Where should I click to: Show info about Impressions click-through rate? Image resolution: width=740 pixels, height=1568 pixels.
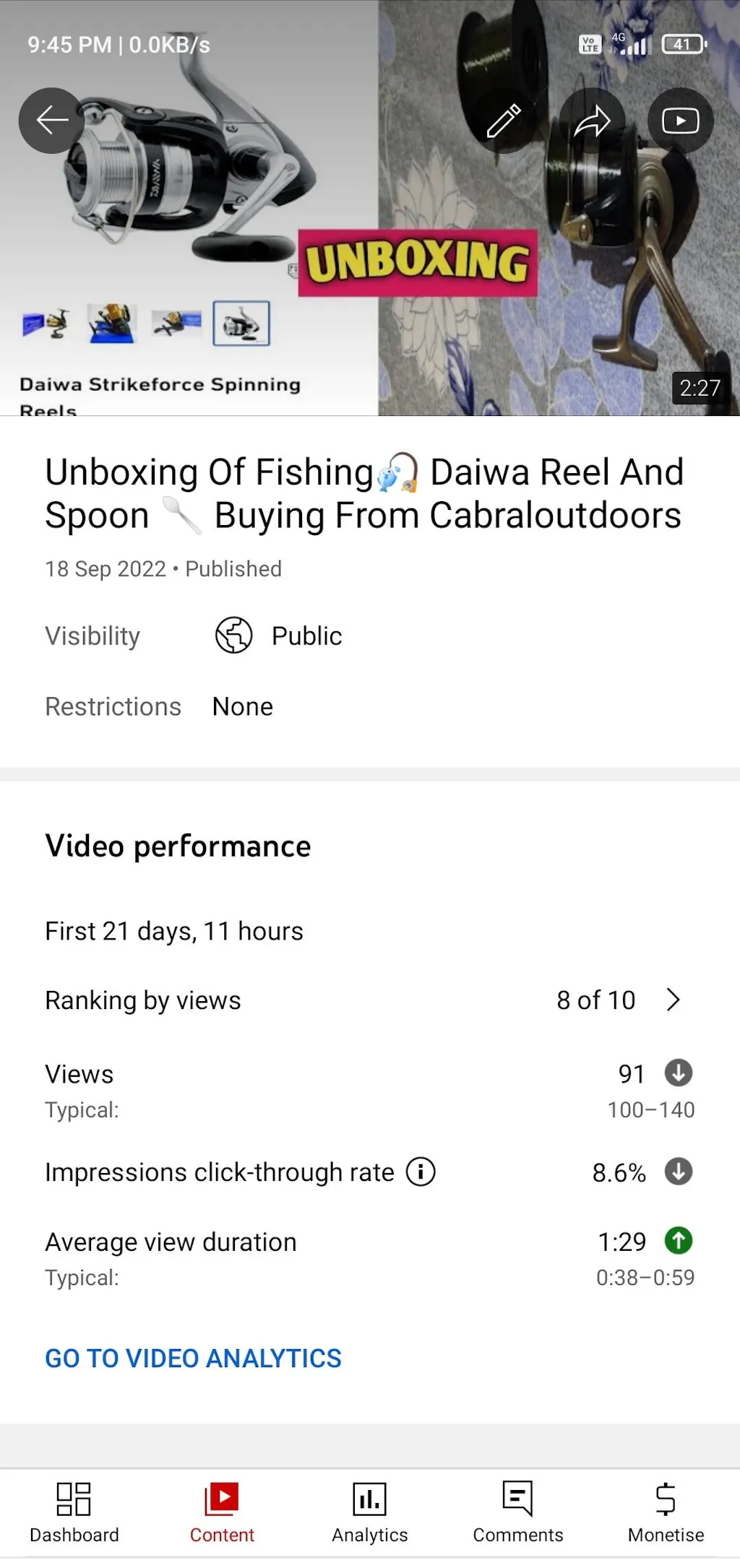(x=421, y=1171)
